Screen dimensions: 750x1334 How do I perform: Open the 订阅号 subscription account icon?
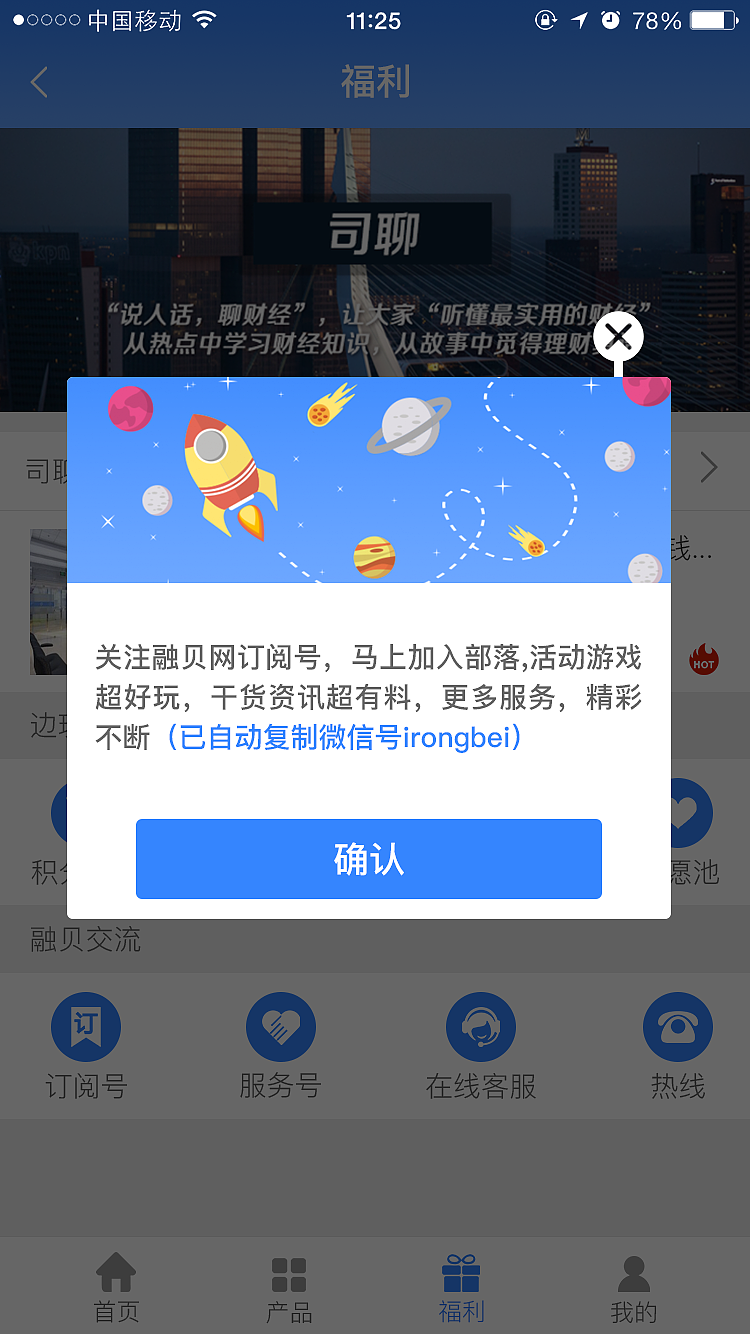tap(85, 1026)
